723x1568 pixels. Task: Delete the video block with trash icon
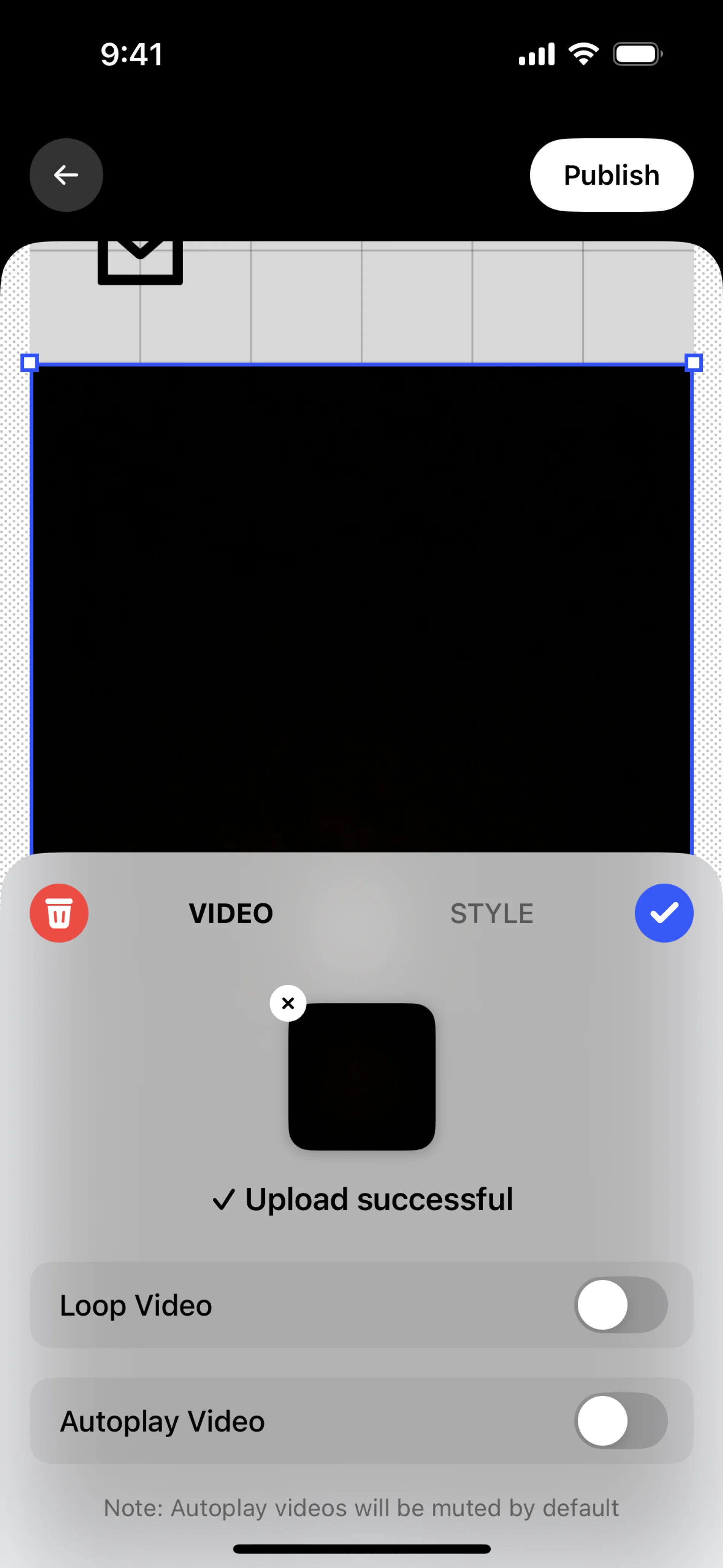point(59,913)
